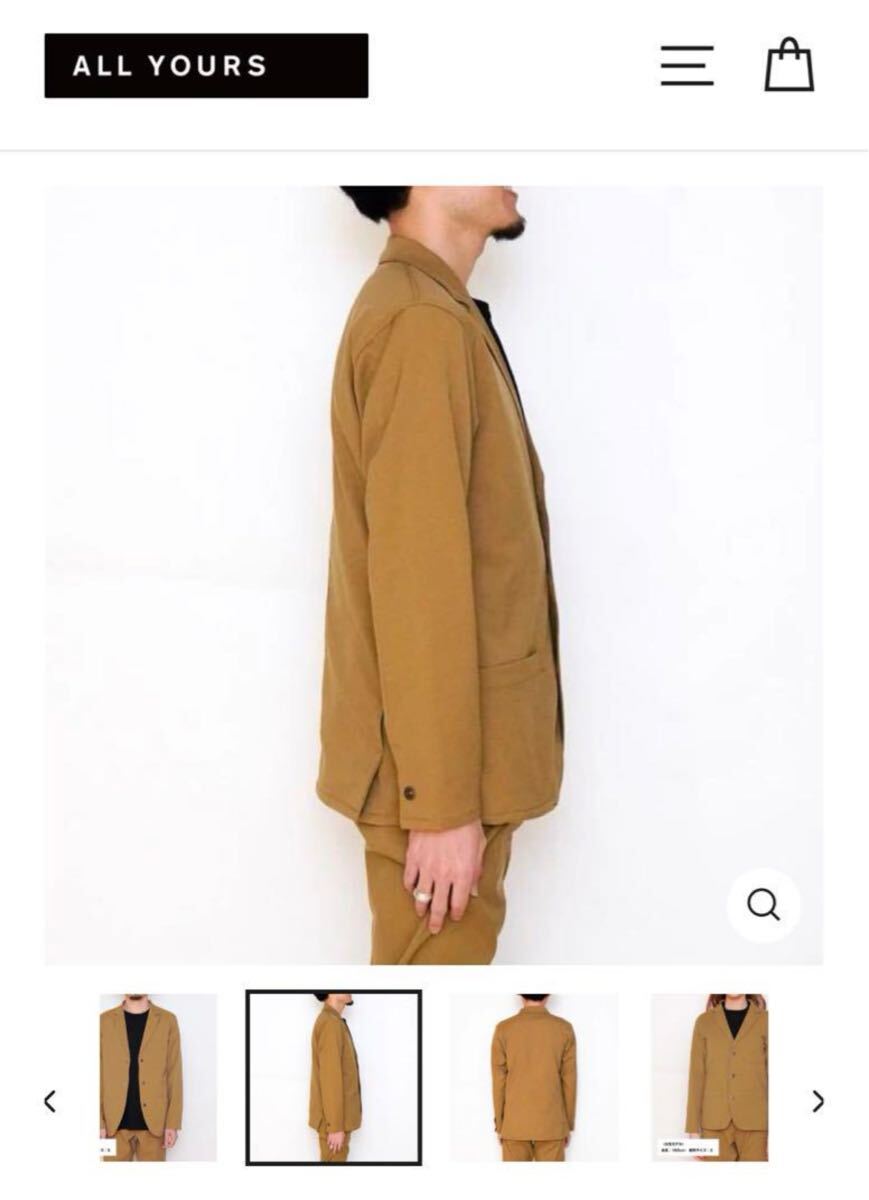
Task: Select the front view jacket thumbnail
Action: point(158,1077)
